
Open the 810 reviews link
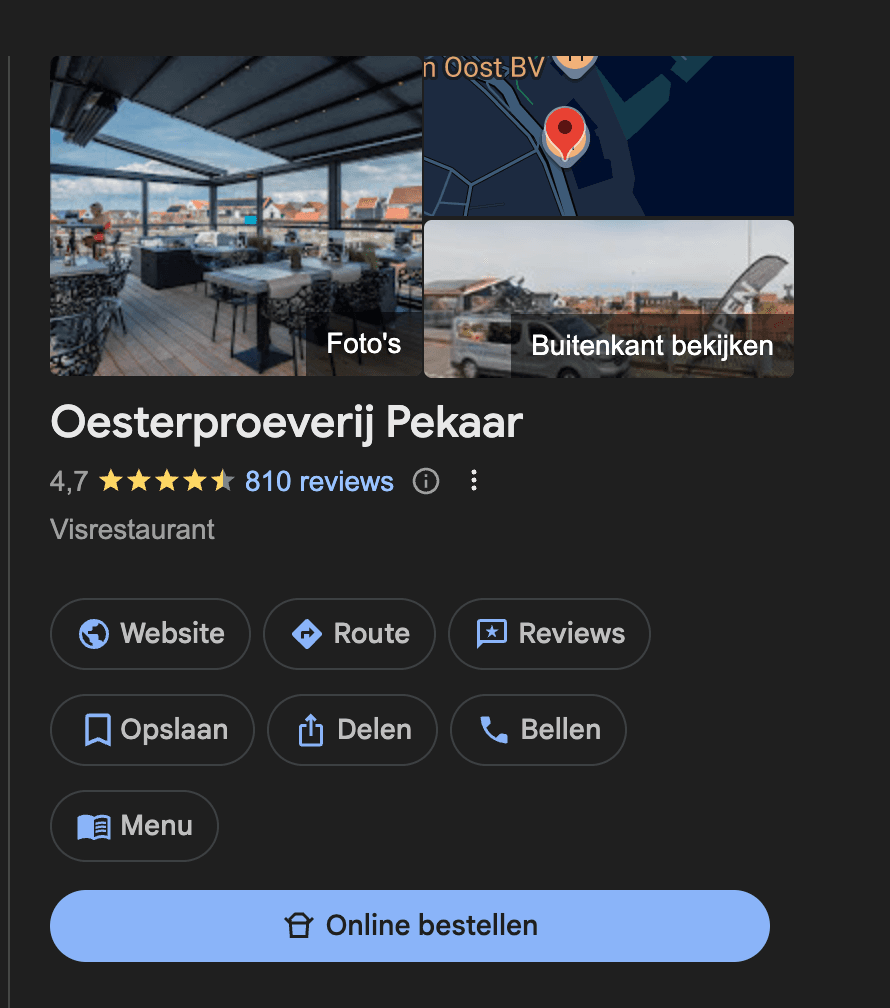pos(318,481)
